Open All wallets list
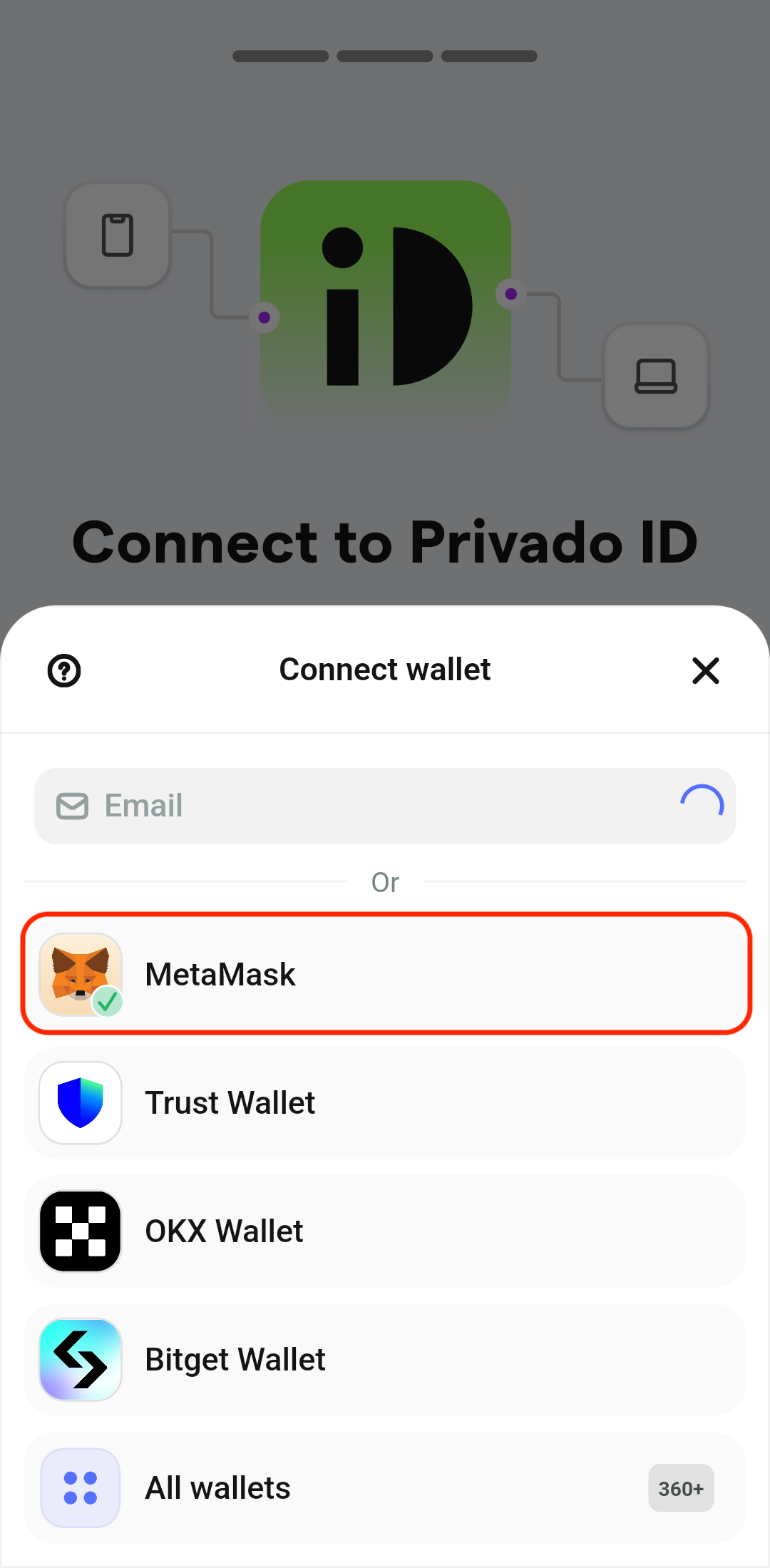 tap(385, 1488)
